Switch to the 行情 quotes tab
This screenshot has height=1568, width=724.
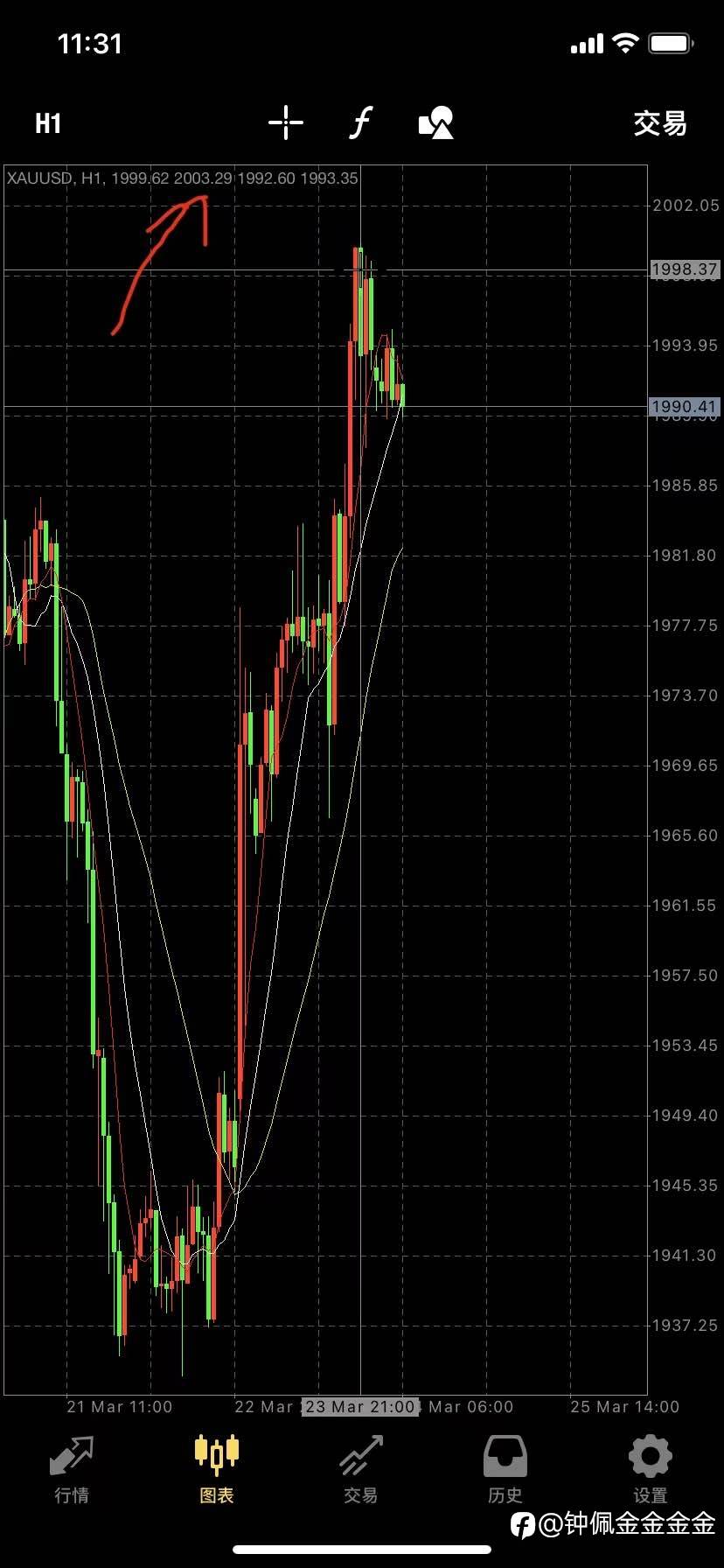[72, 1469]
